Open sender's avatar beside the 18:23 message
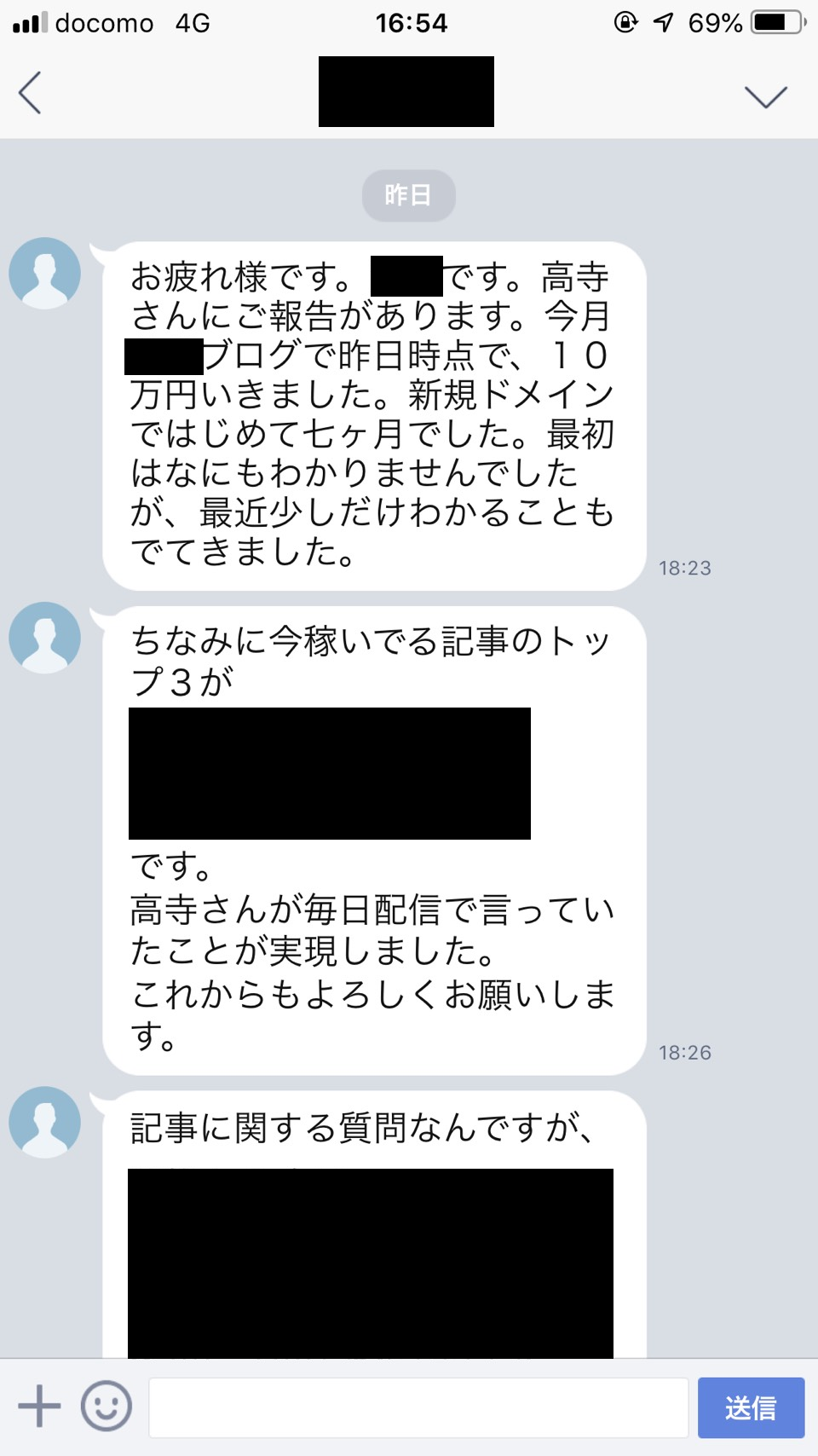 (x=45, y=274)
